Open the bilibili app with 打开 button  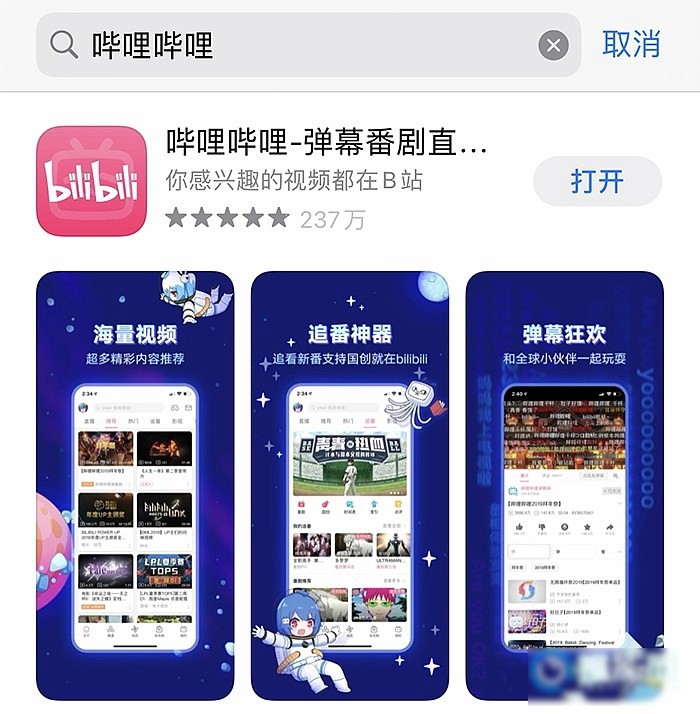(x=597, y=181)
